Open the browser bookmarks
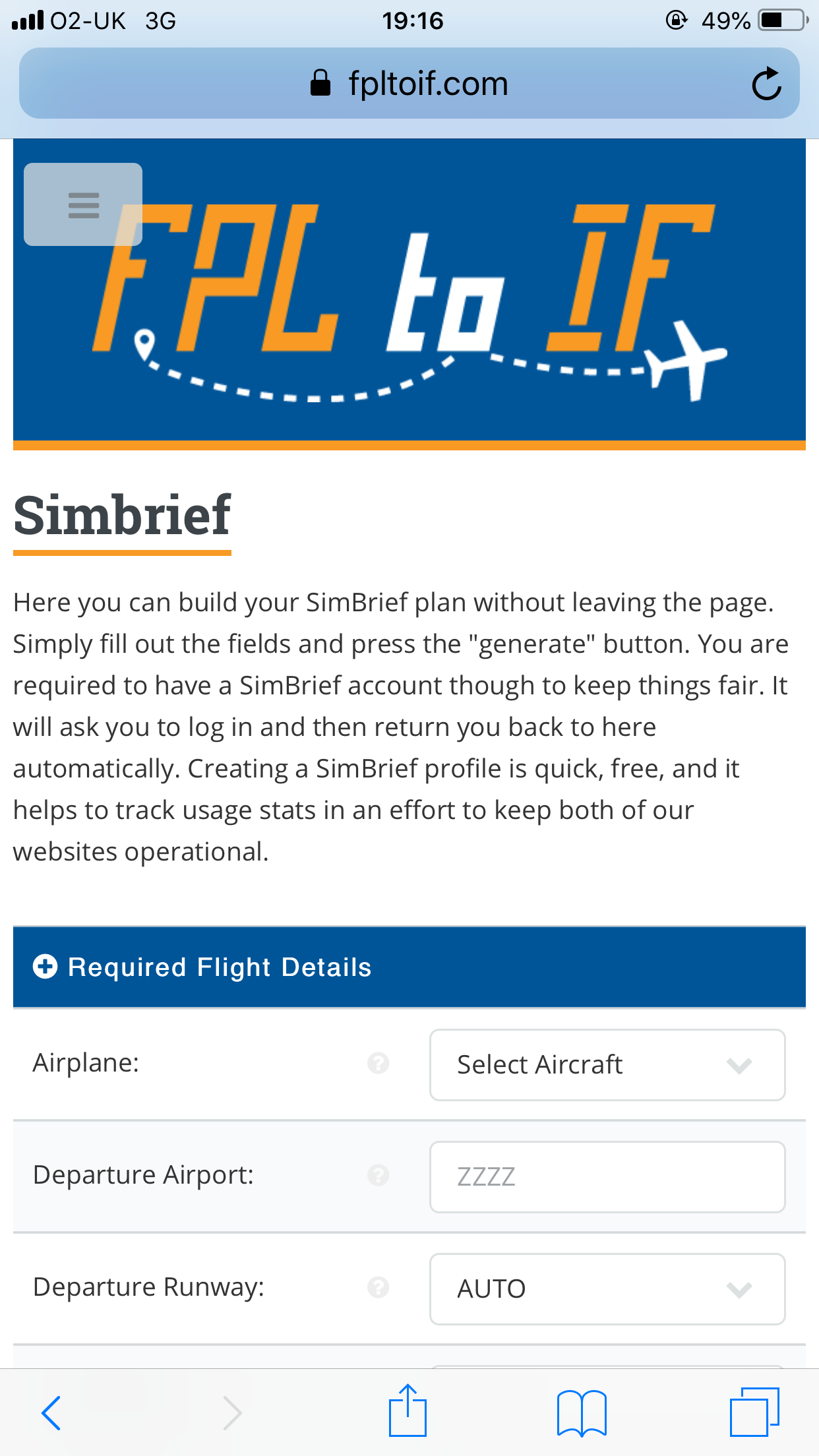 [581, 1412]
